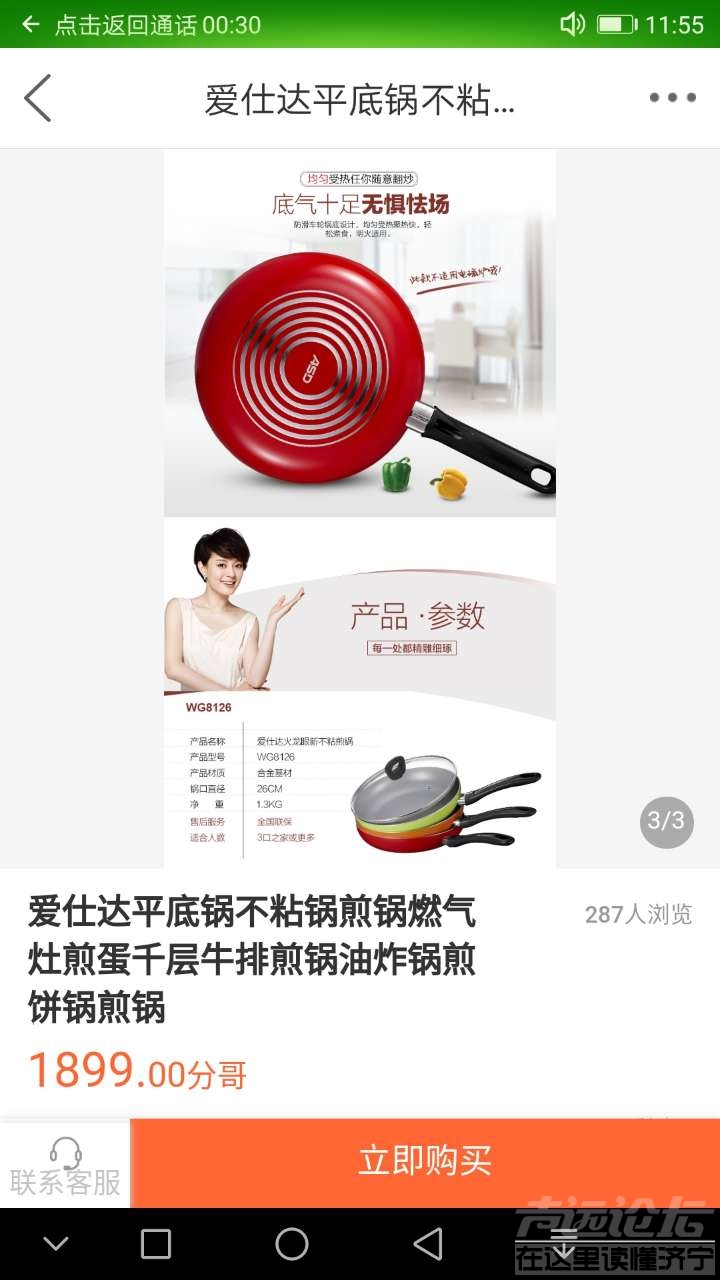Screen dimensions: 720x1280
Task: Go back using the top-left arrow
Action: tap(38, 98)
